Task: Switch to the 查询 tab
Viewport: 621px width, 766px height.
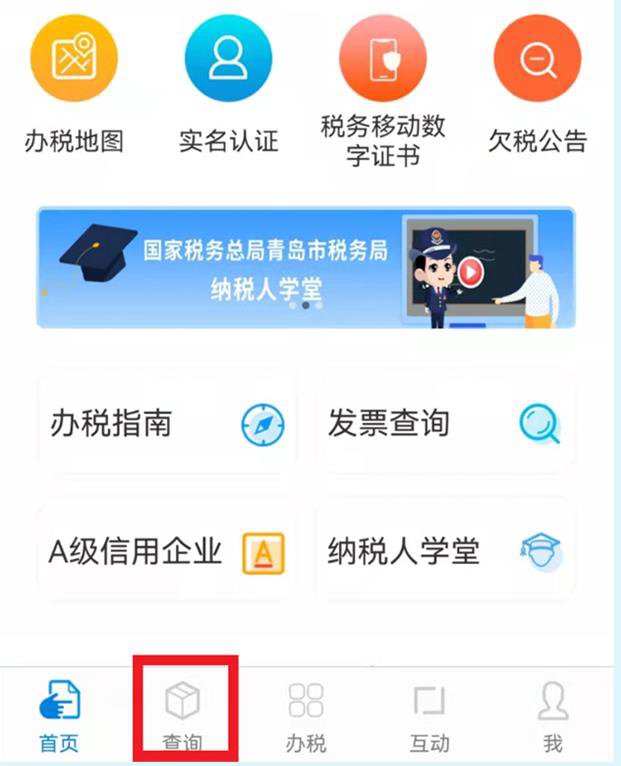Action: [183, 714]
